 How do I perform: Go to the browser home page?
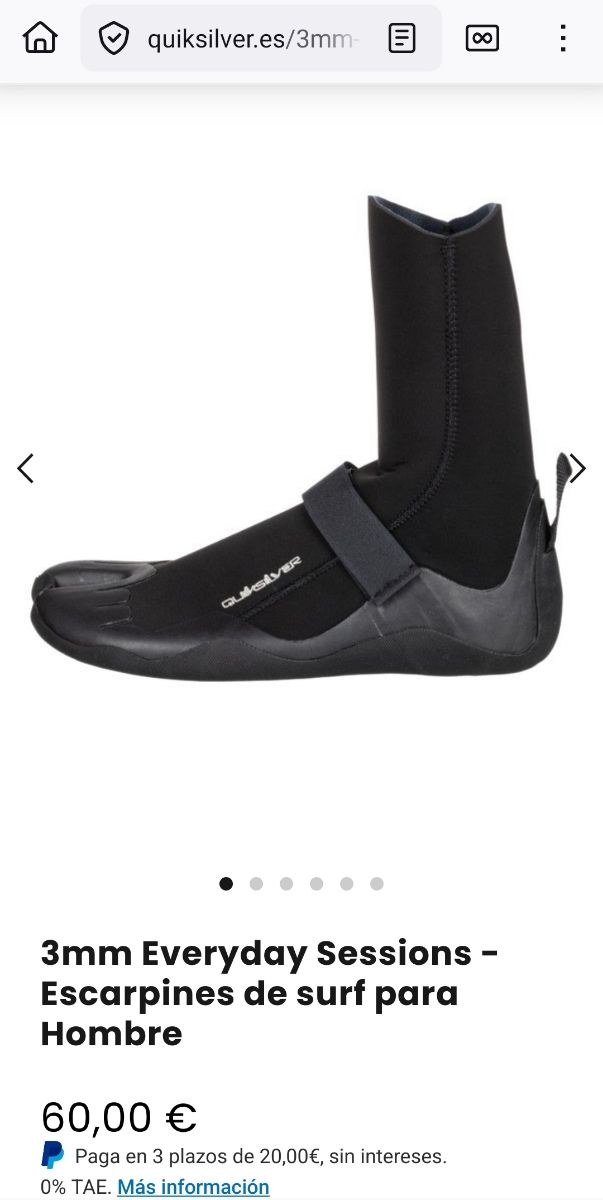(x=40, y=39)
